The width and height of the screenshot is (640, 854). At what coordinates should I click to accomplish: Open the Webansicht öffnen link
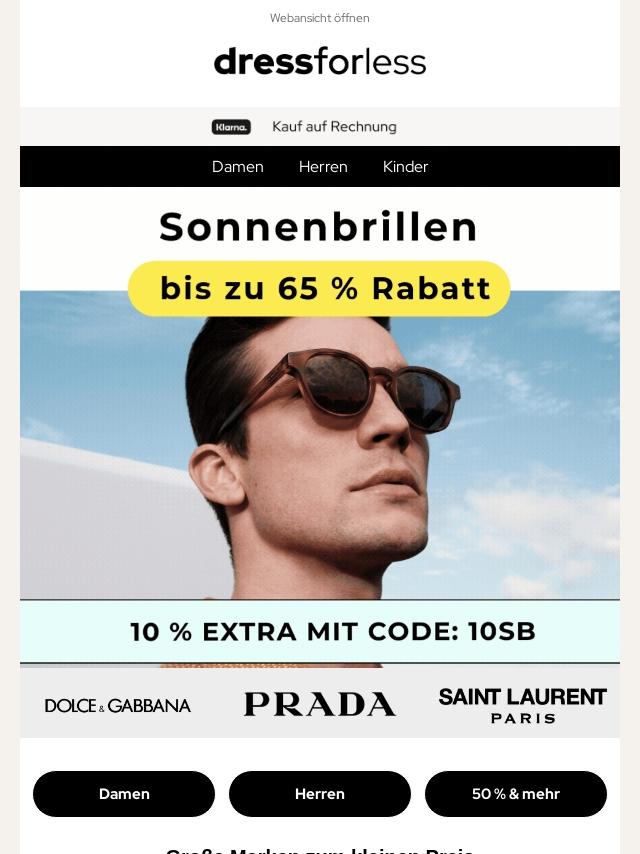point(319,18)
